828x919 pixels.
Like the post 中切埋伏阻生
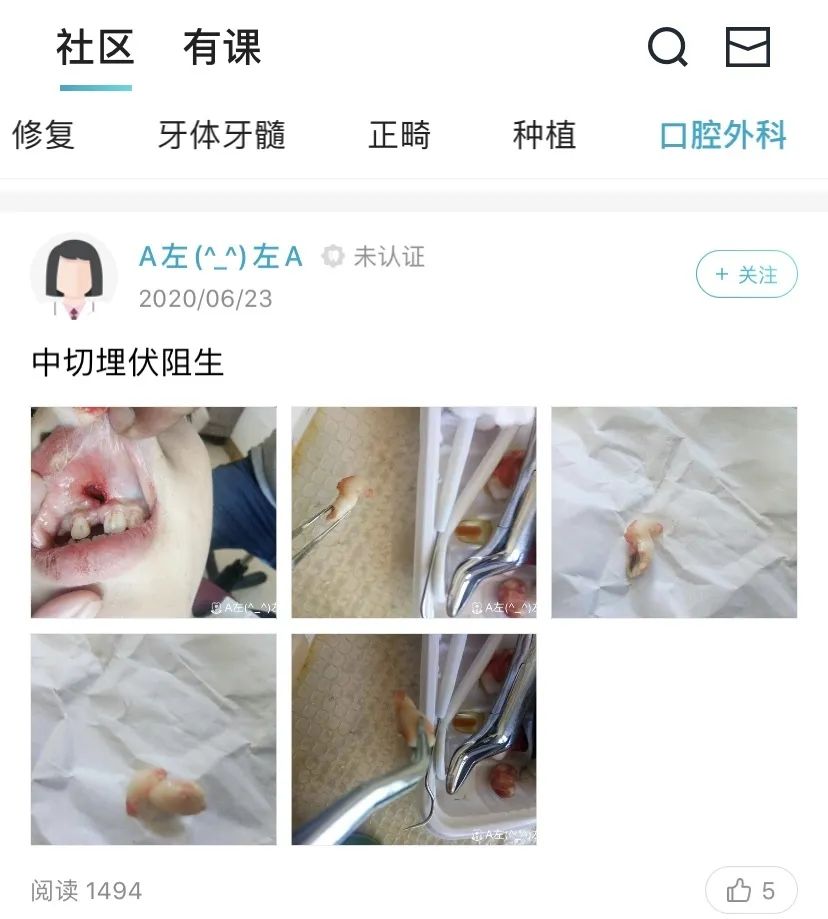coord(751,890)
